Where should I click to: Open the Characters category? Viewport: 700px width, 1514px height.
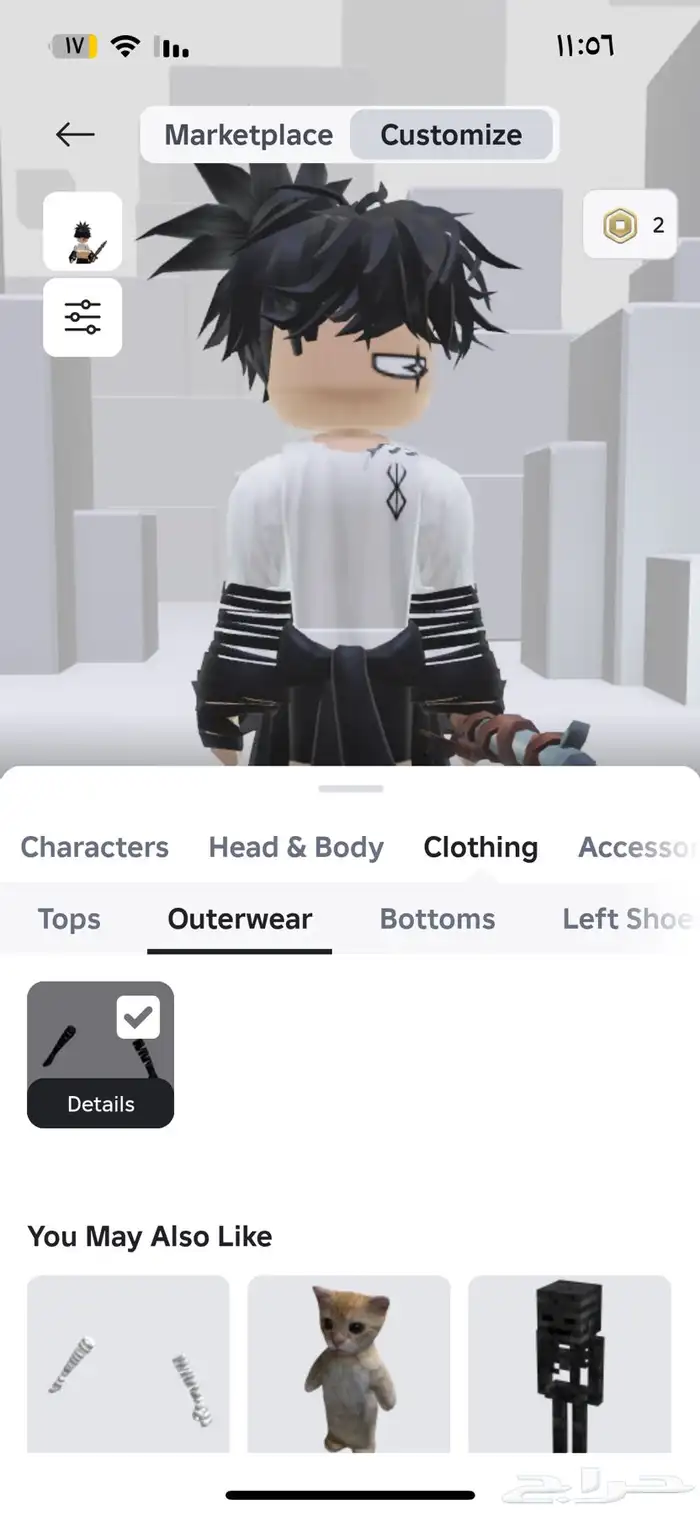(94, 847)
